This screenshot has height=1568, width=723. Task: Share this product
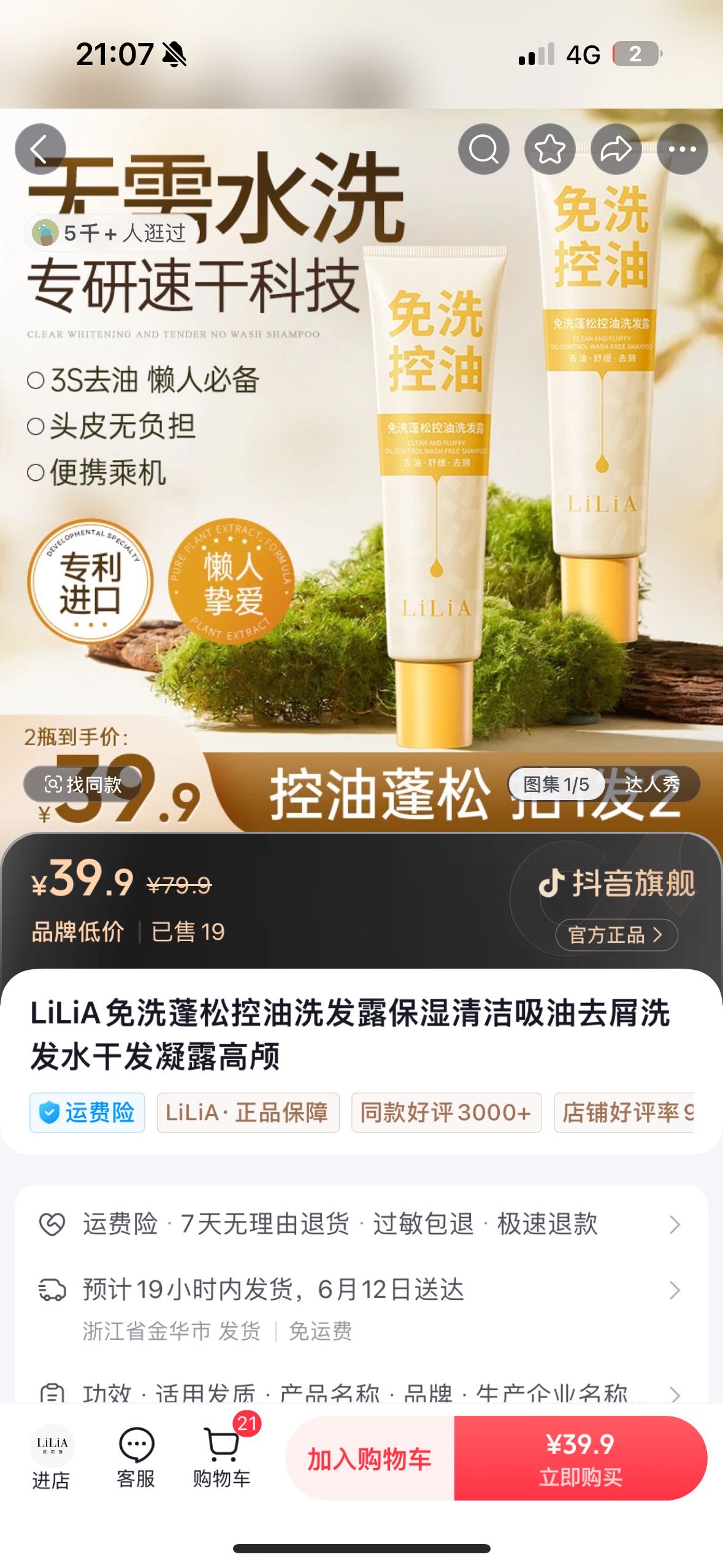616,149
